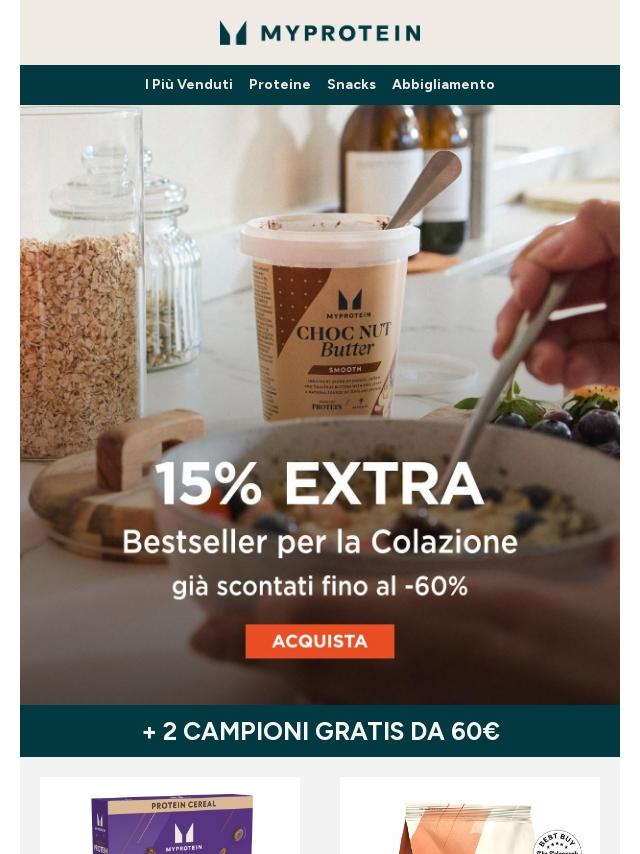Viewport: 640px width, 854px height.
Task: Open the Protein Cereal product card
Action: 170,818
